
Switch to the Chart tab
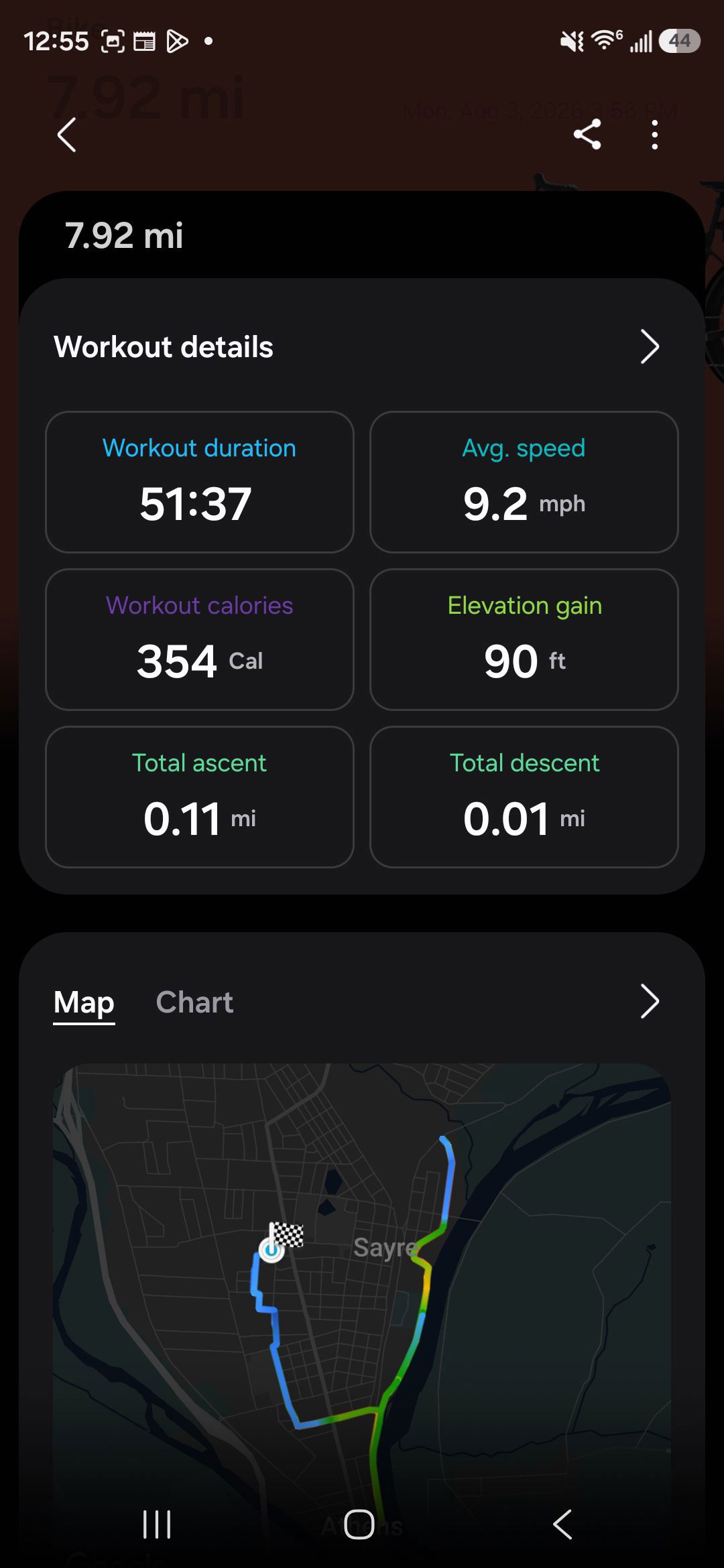click(194, 1002)
